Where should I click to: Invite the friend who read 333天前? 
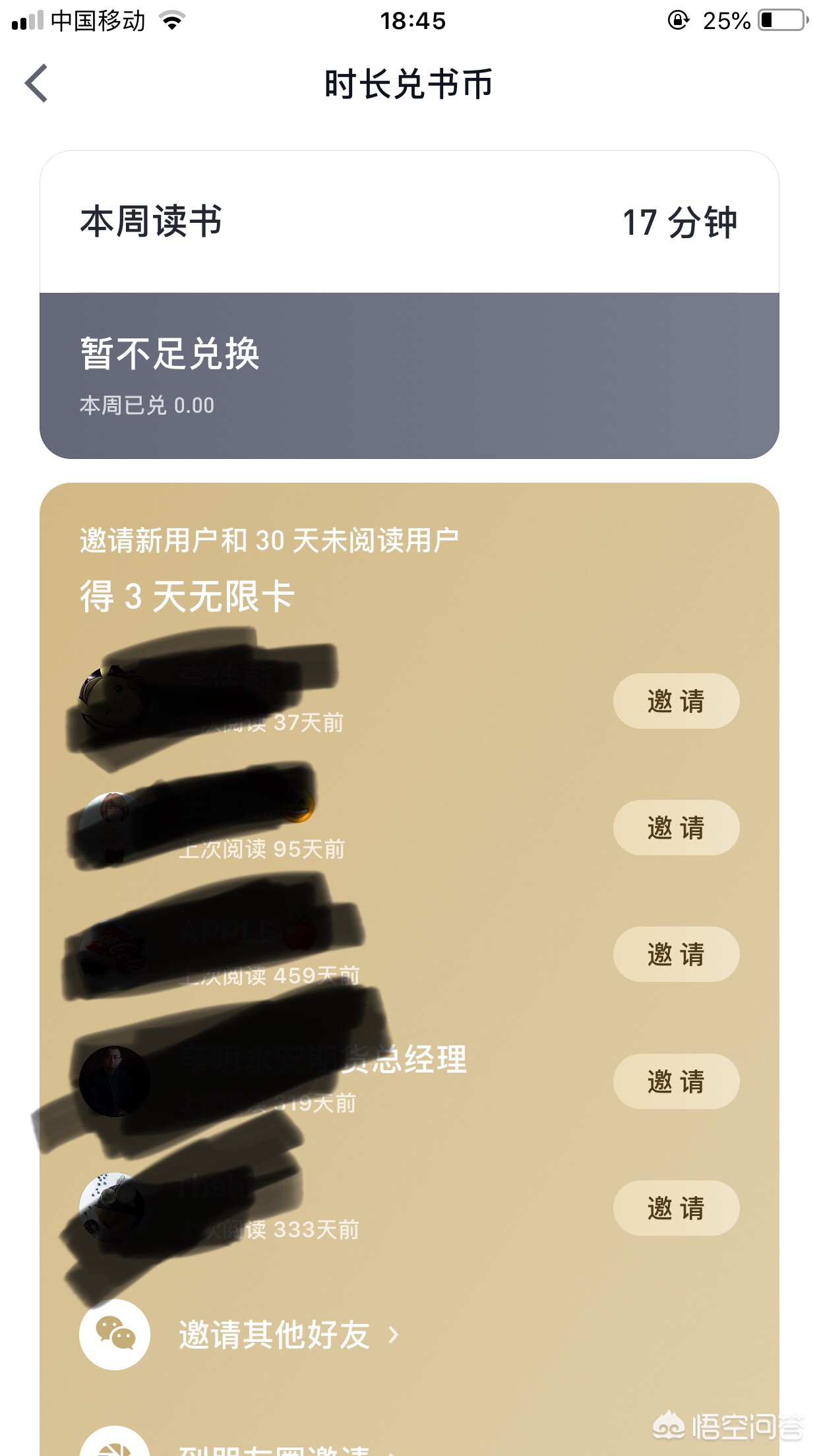tap(676, 1208)
